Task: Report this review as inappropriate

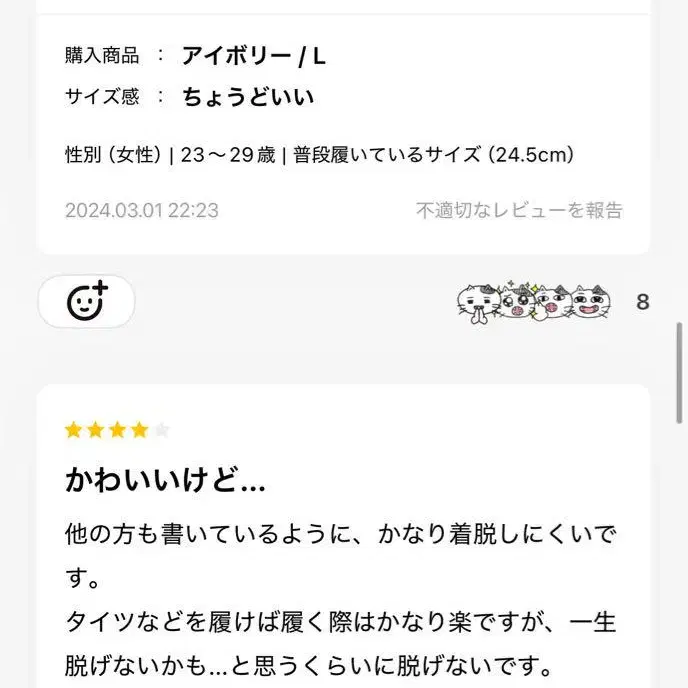Action: pos(519,210)
